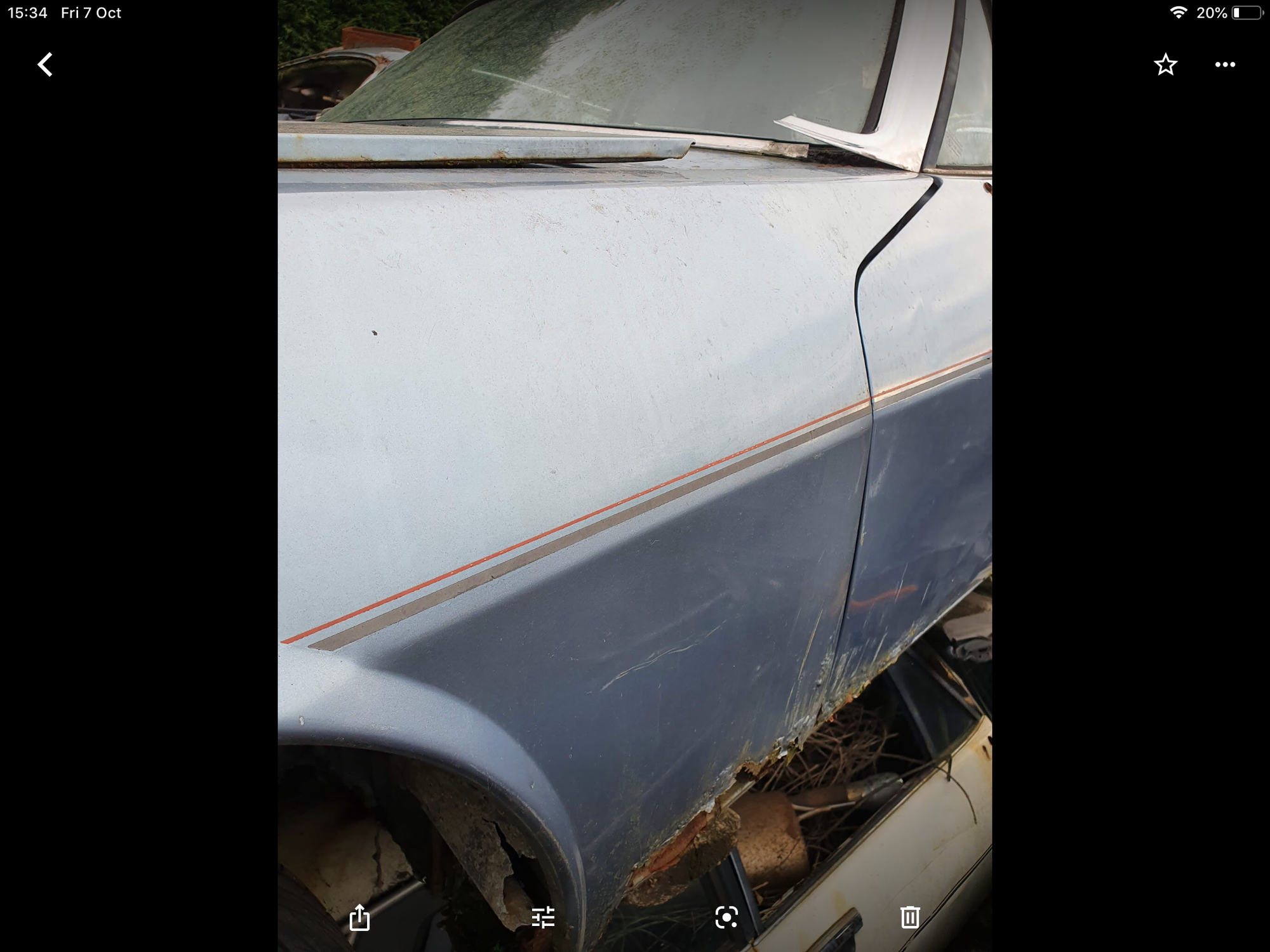Delete this photo using the bin icon
Image resolution: width=1270 pixels, height=952 pixels.
(909, 917)
